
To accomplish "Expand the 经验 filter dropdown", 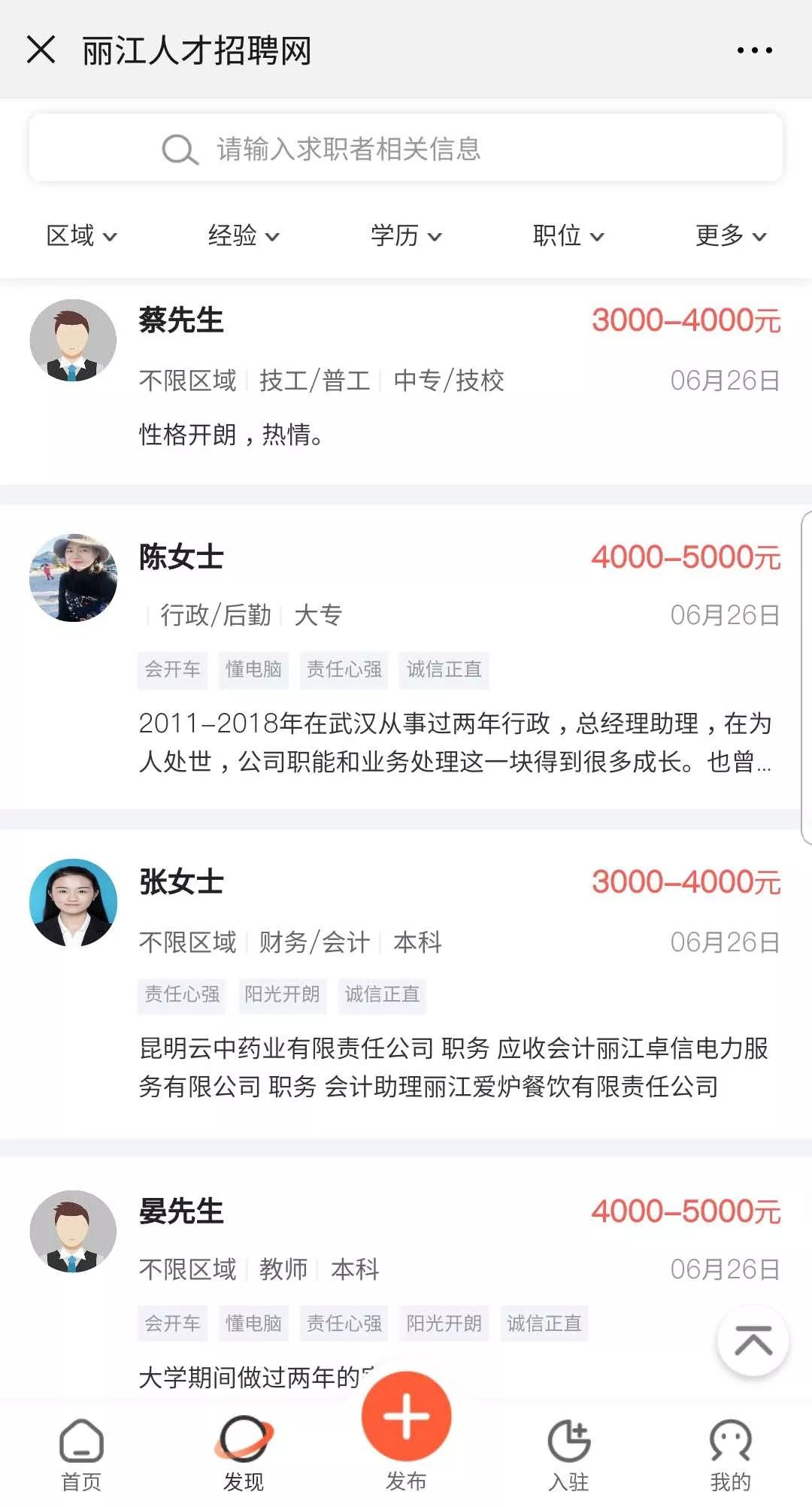I will point(244,235).
